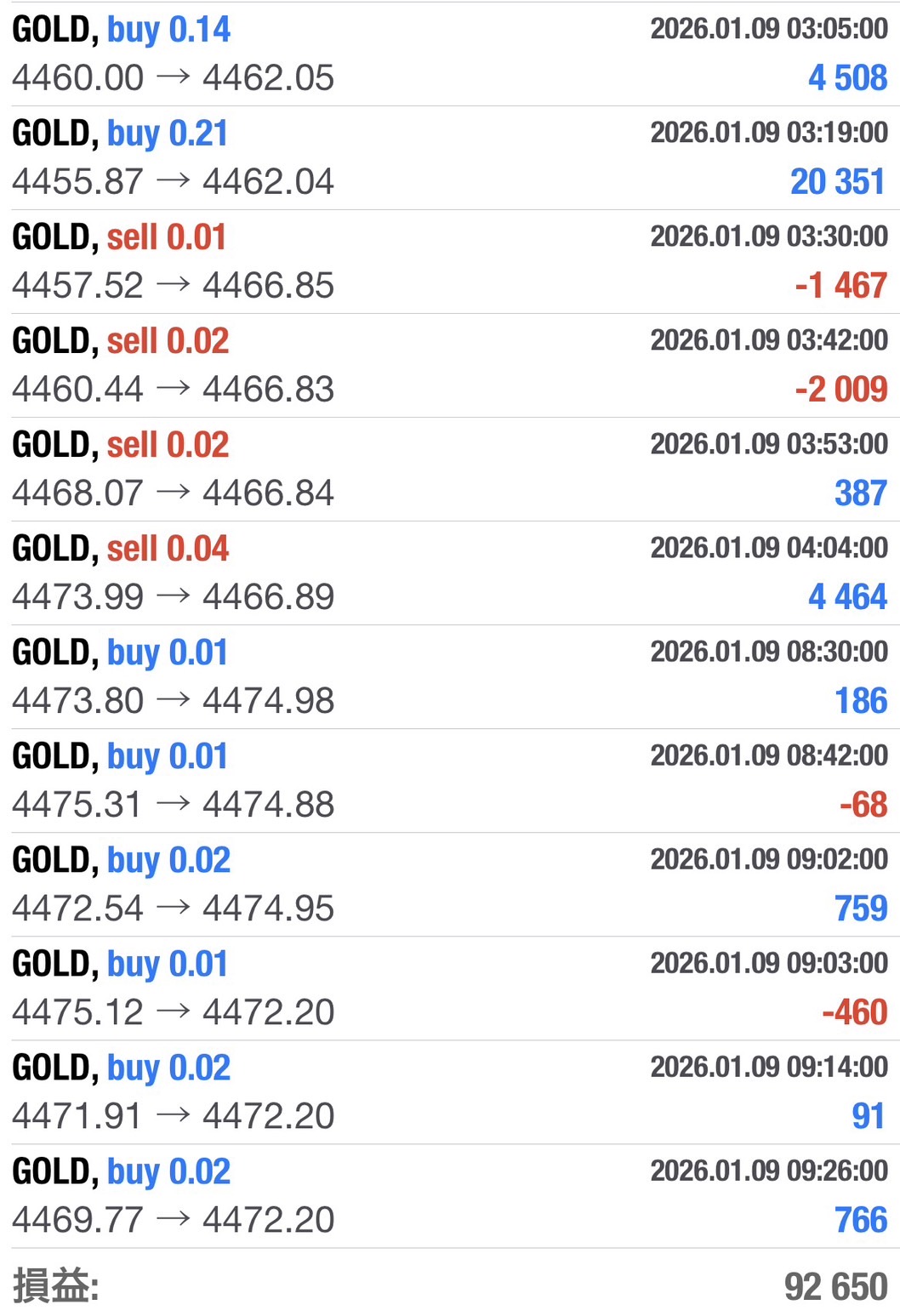Expand the GOLD sell 0.04 trade details
Viewport: 900px width, 1316px height.
tap(450, 573)
